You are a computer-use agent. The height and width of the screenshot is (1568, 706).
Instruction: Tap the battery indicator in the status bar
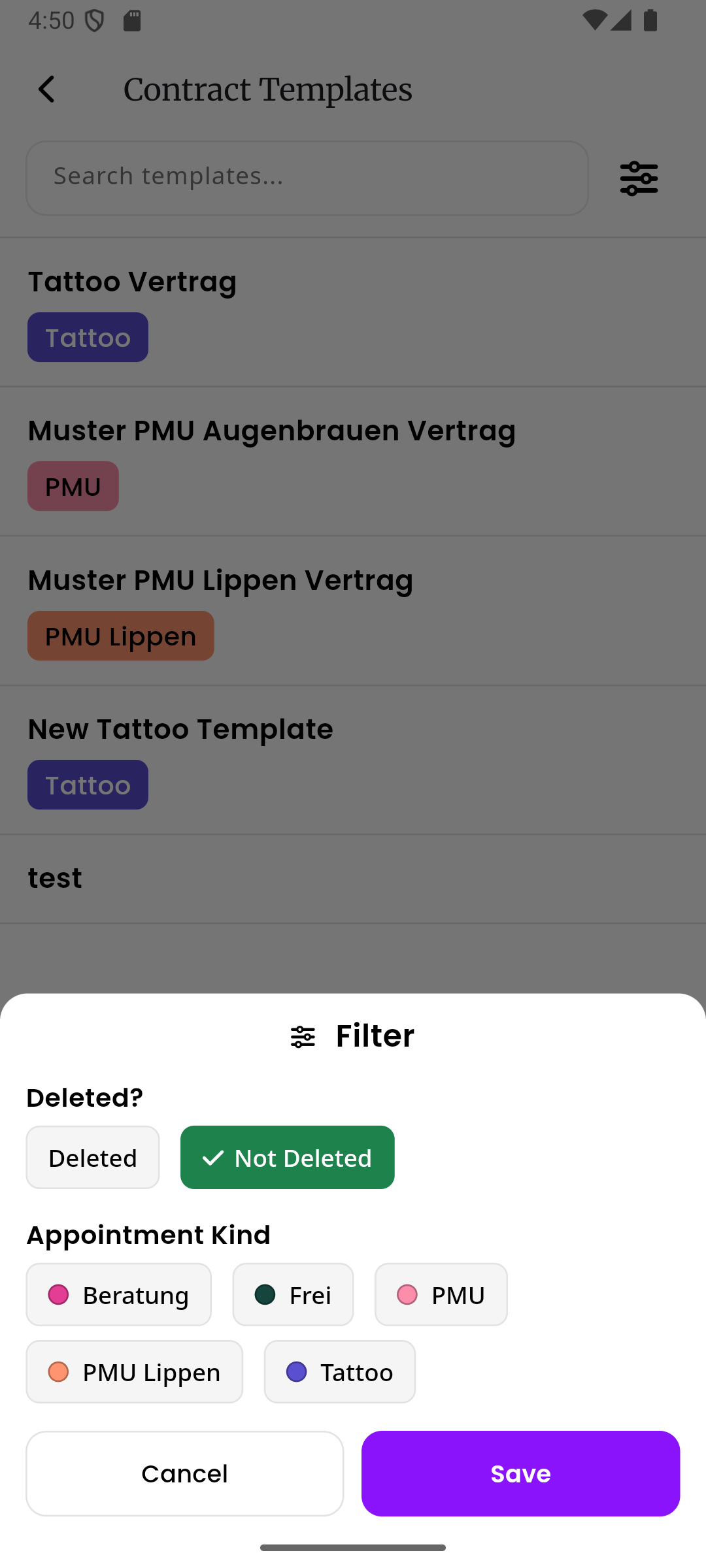coord(649,21)
